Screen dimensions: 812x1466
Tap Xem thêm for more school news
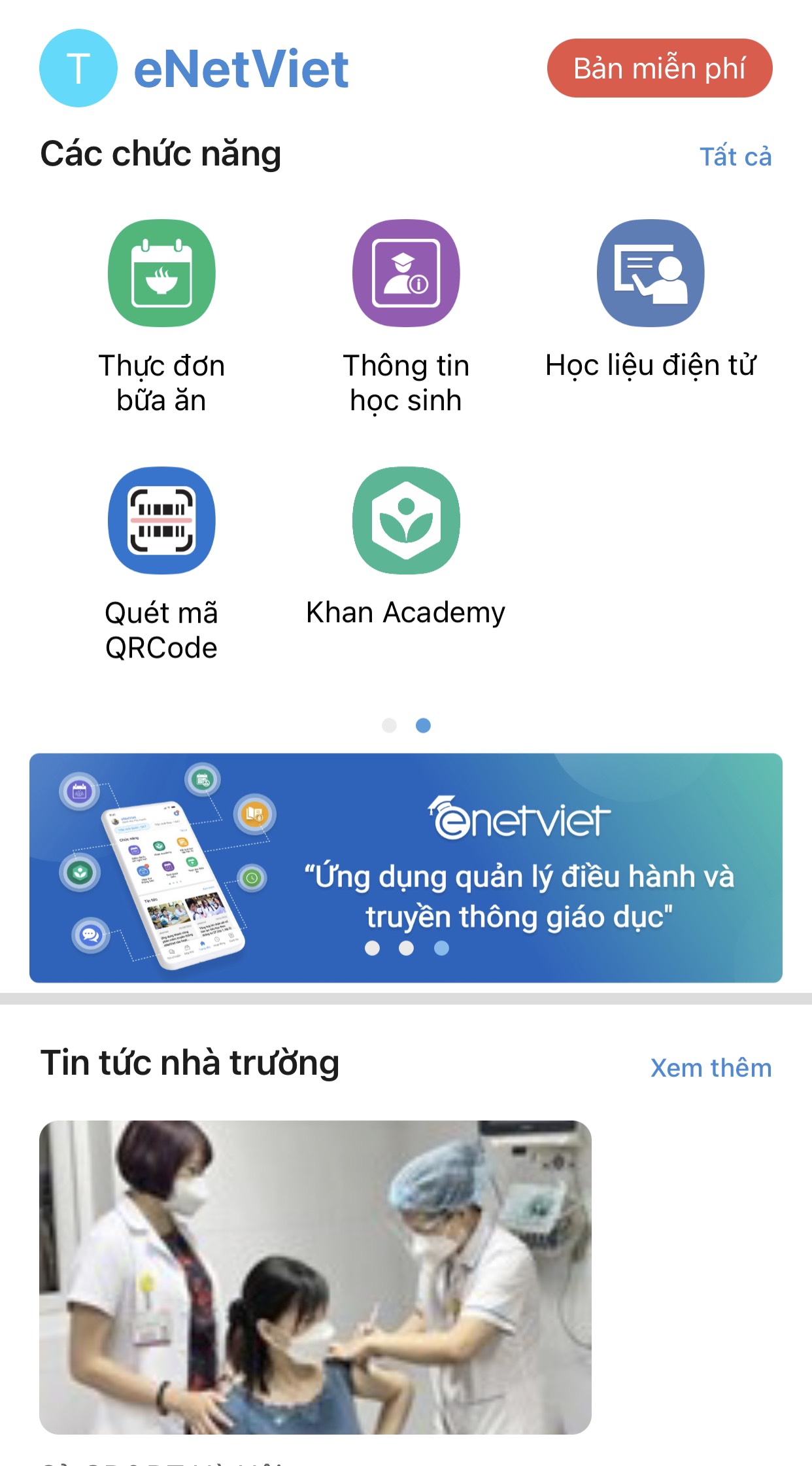coord(711,1068)
